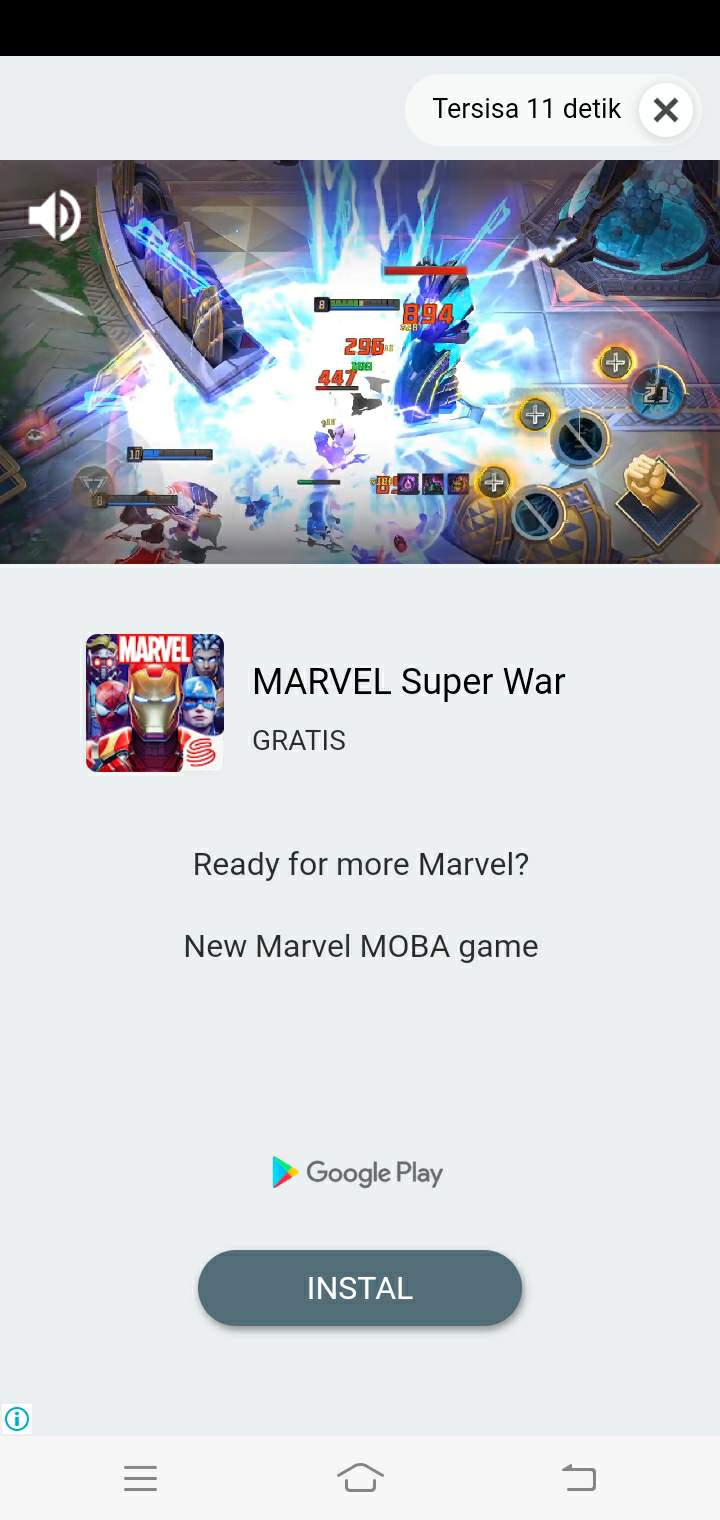Open the MARVEL Super War app icon

pos(155,703)
